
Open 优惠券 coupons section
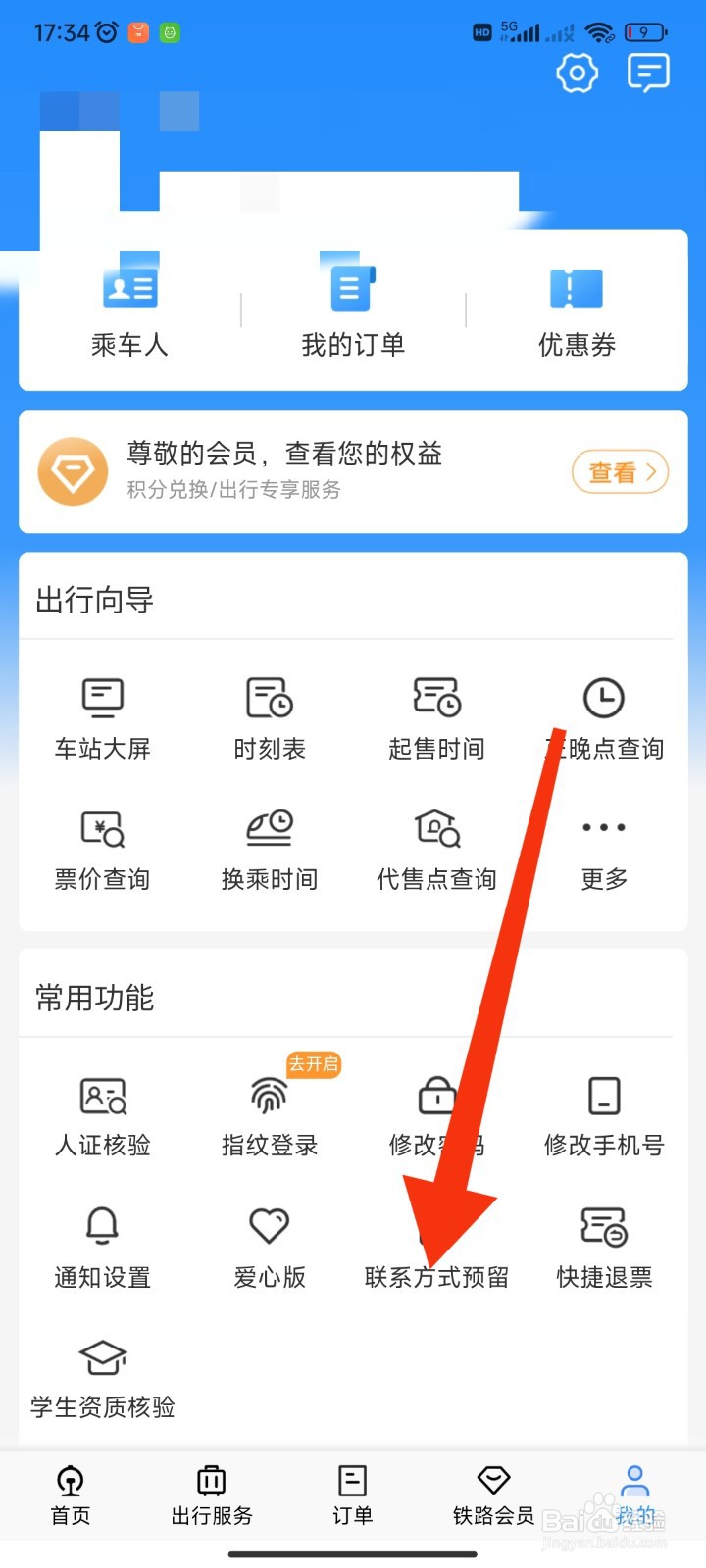coord(577,304)
